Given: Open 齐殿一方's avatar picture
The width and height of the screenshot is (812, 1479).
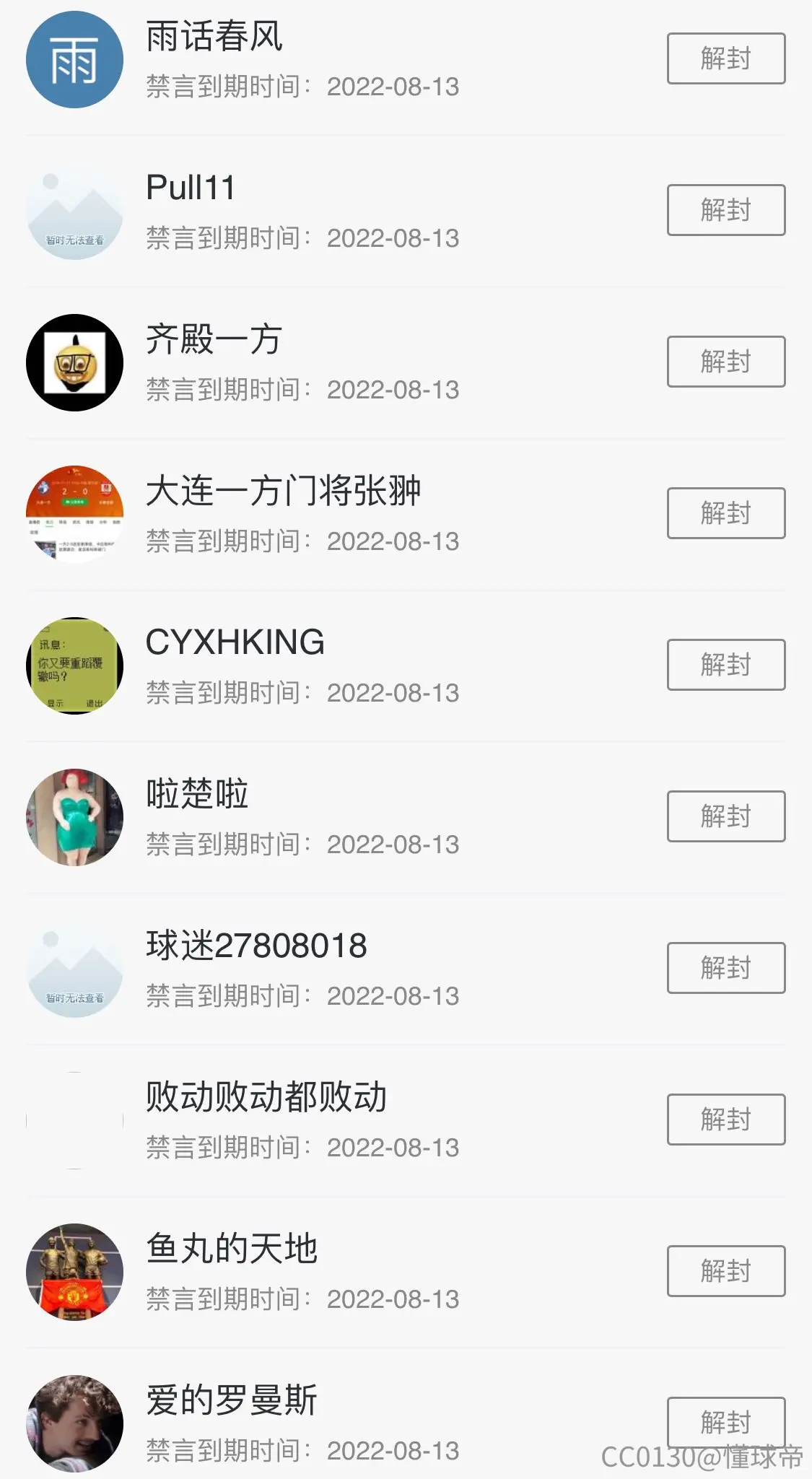Looking at the screenshot, I should 74,362.
